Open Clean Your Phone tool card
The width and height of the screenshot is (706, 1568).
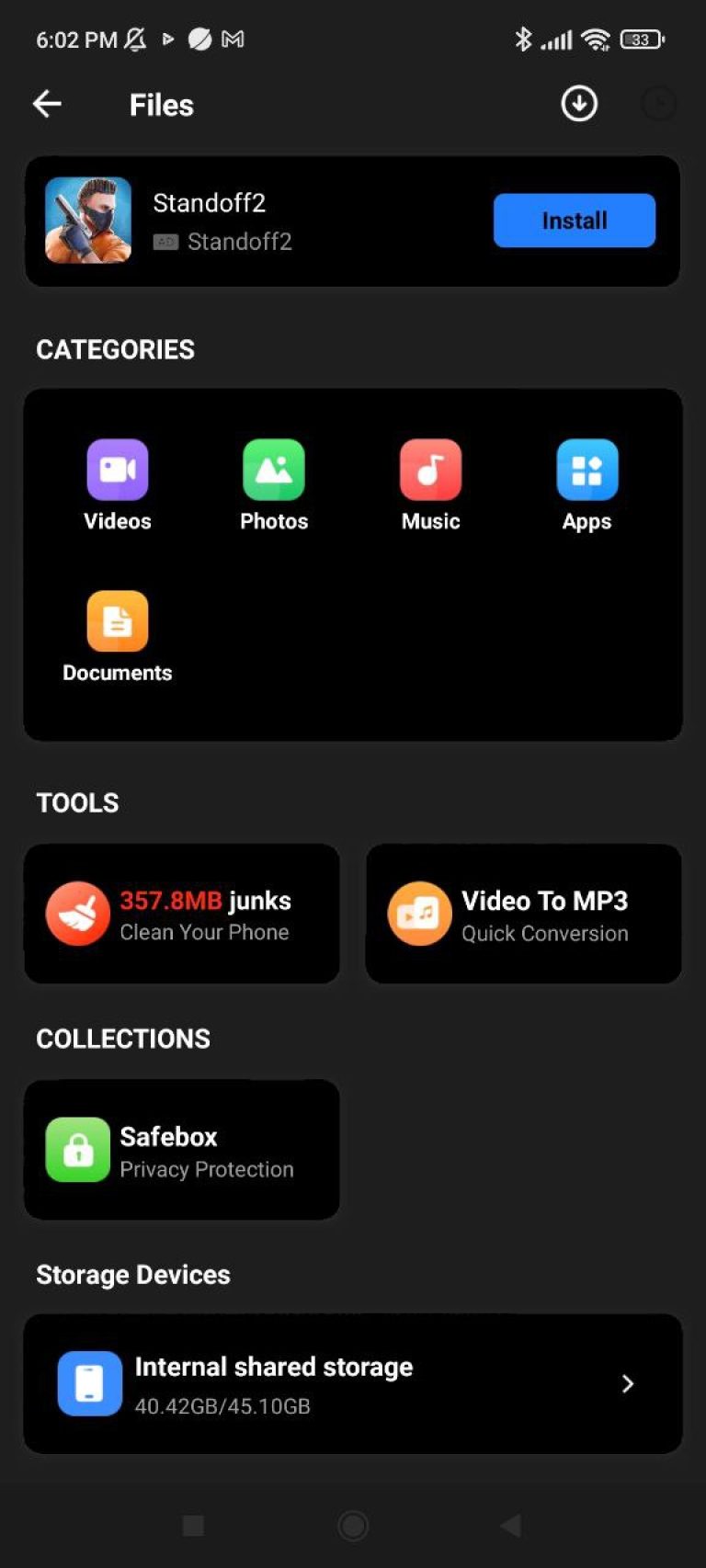[182, 914]
